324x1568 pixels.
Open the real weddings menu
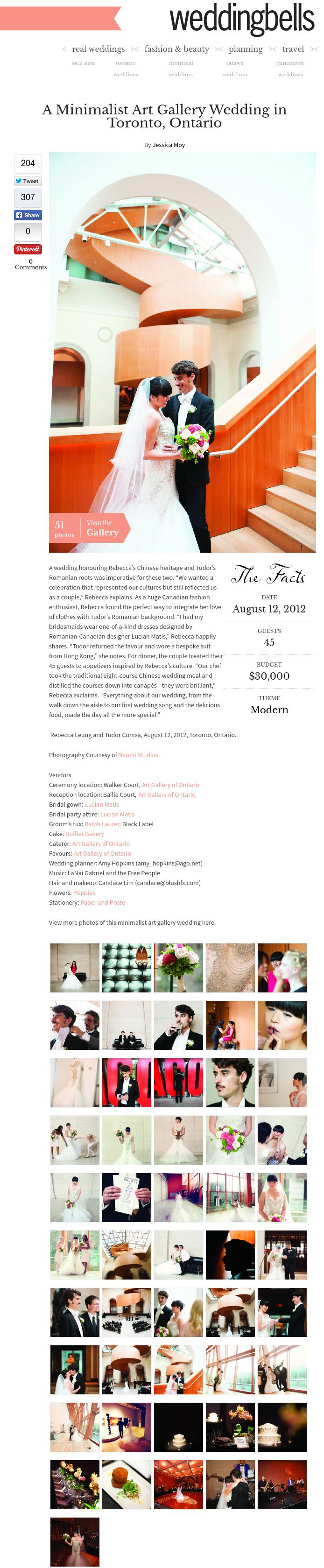pos(98,49)
